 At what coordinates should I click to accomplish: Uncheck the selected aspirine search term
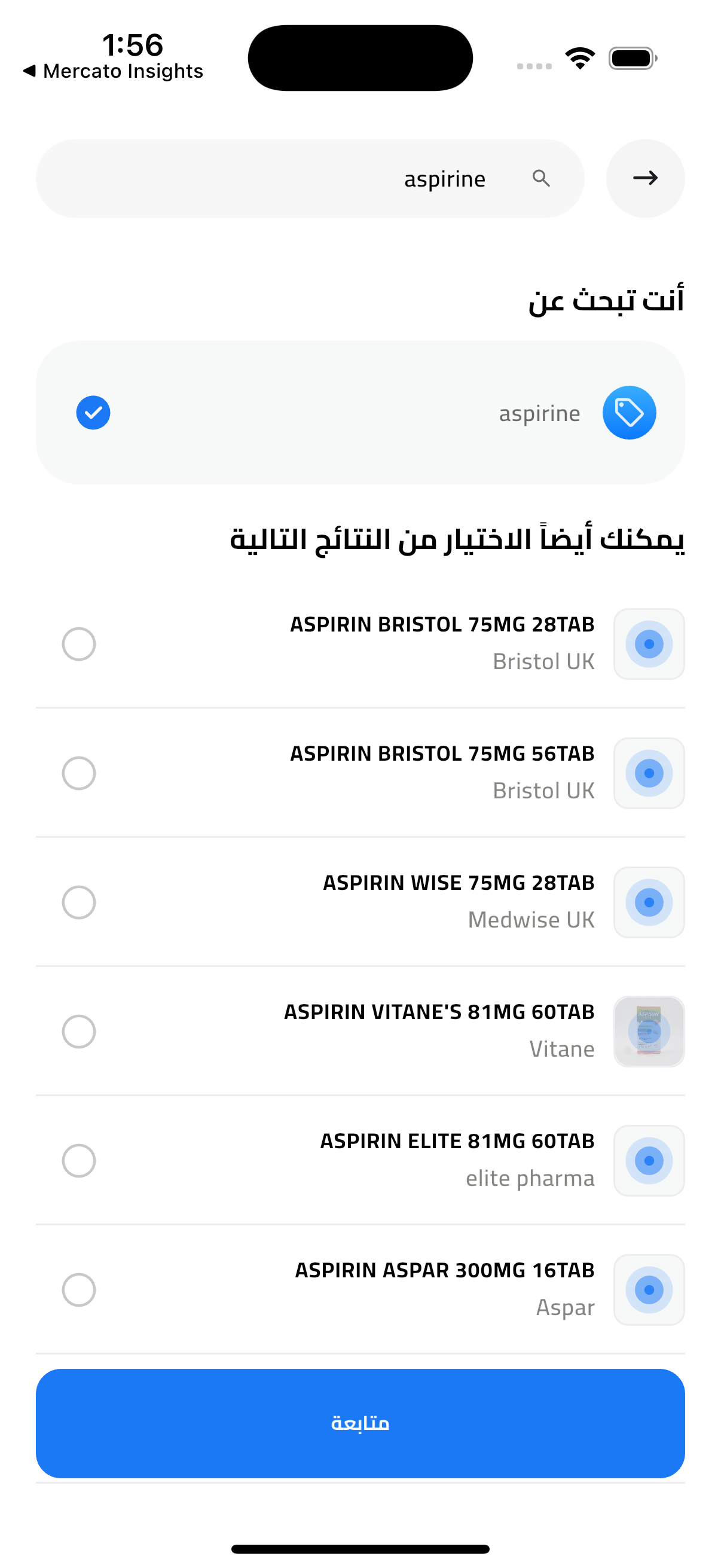click(x=93, y=412)
